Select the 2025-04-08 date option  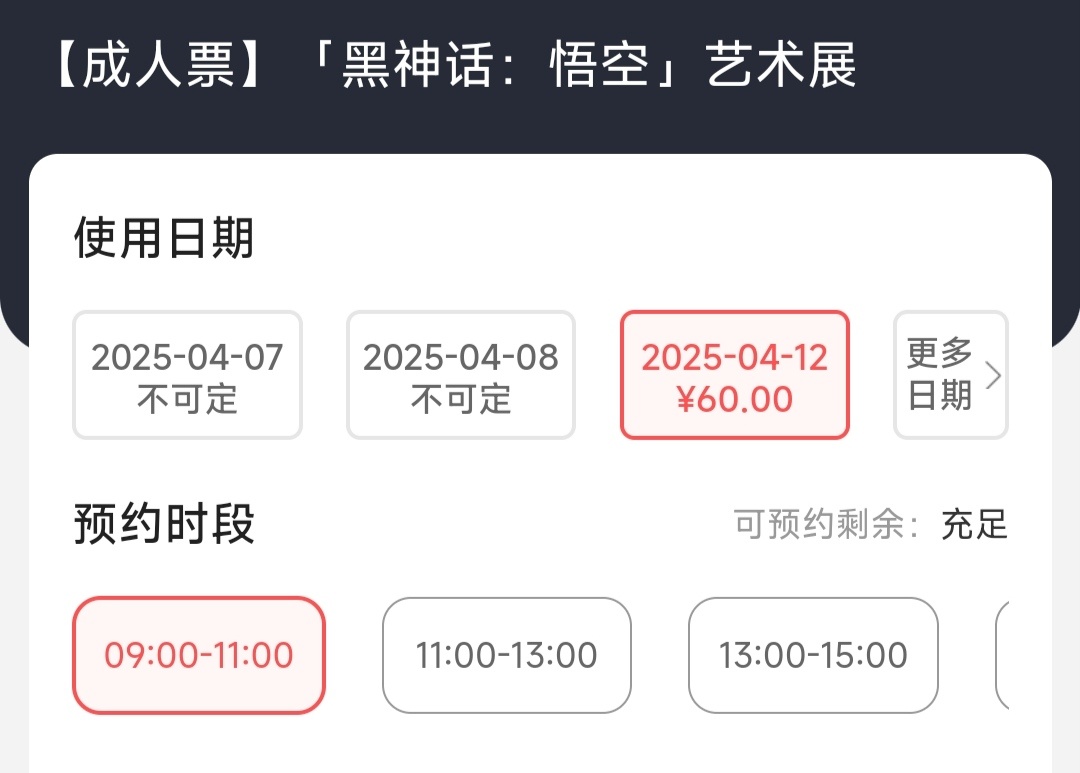pyautogui.click(x=461, y=375)
